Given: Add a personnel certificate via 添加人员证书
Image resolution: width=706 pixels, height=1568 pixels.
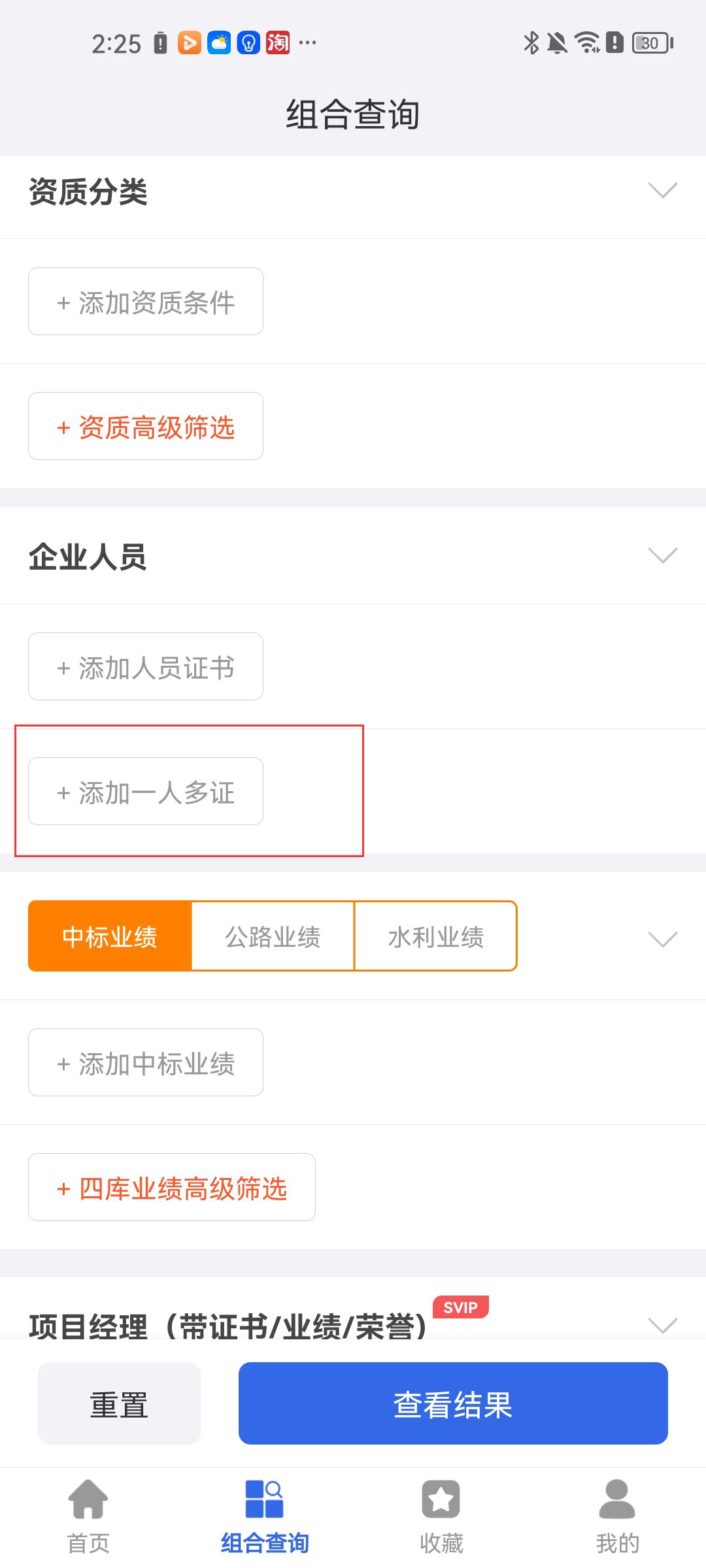Looking at the screenshot, I should click(146, 667).
